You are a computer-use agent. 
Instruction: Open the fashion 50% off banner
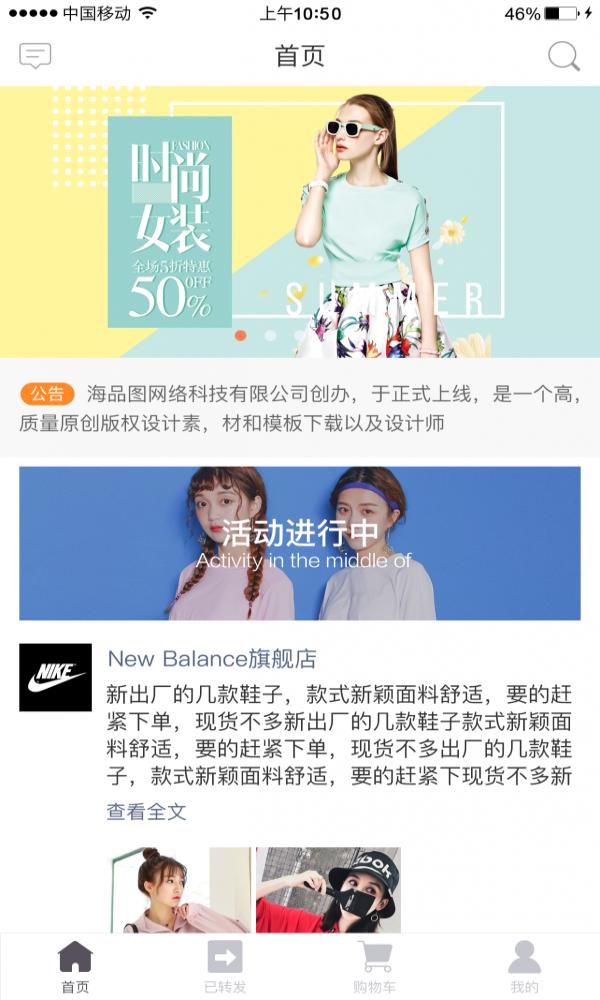pyautogui.click(x=300, y=222)
